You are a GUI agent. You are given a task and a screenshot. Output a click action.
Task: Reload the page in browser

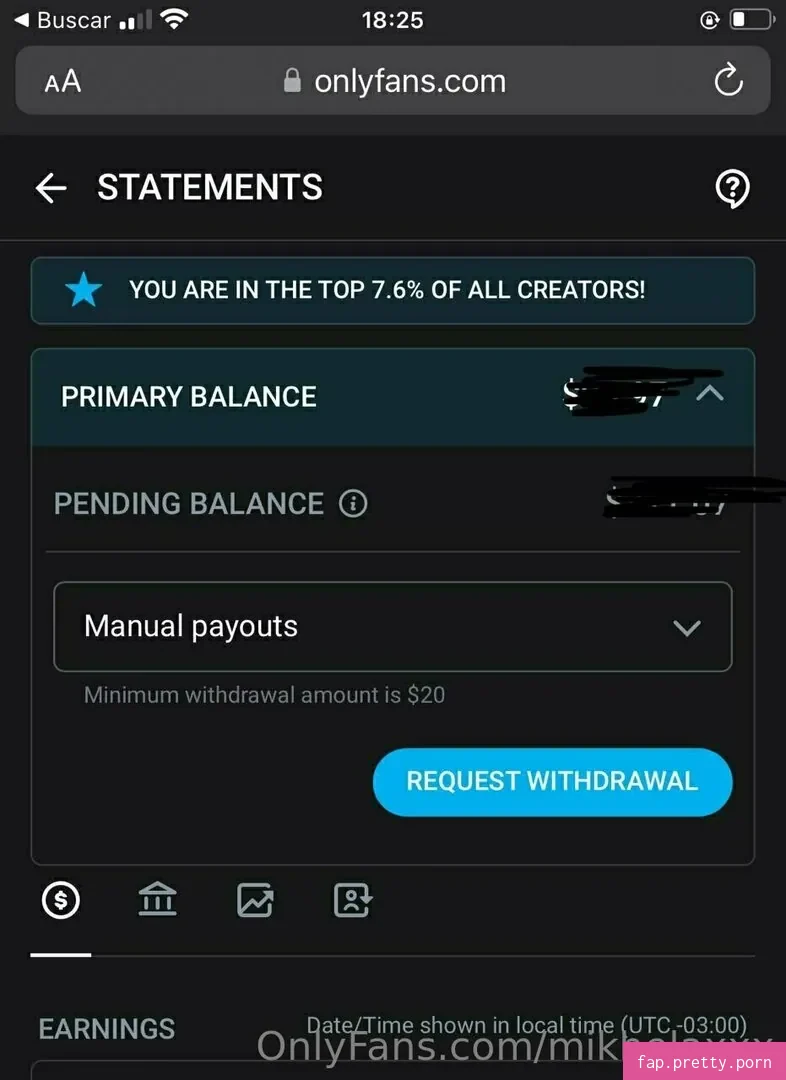coord(728,81)
